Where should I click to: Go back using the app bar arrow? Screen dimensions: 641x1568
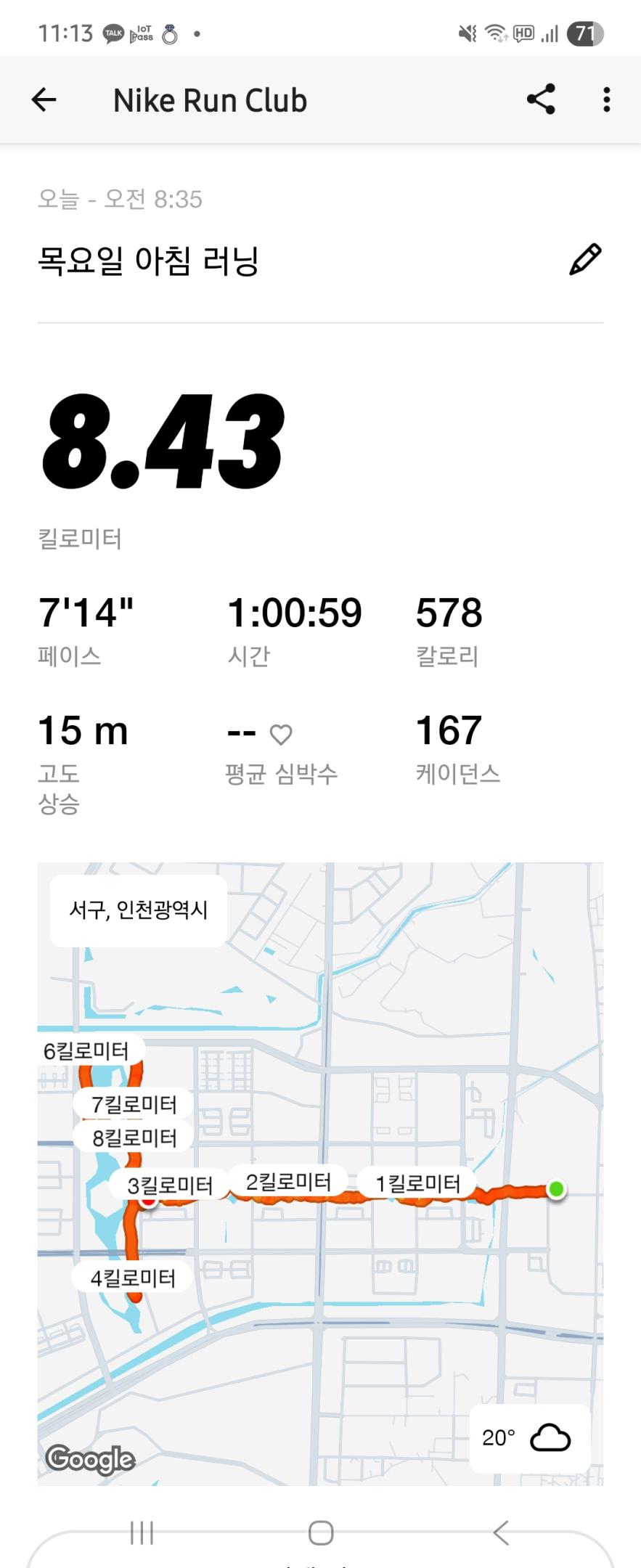tap(44, 100)
